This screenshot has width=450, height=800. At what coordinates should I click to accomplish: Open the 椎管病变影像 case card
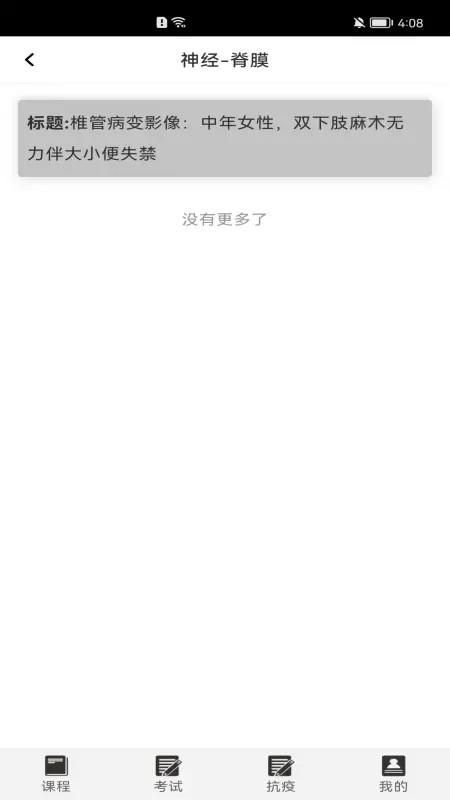tap(225, 138)
